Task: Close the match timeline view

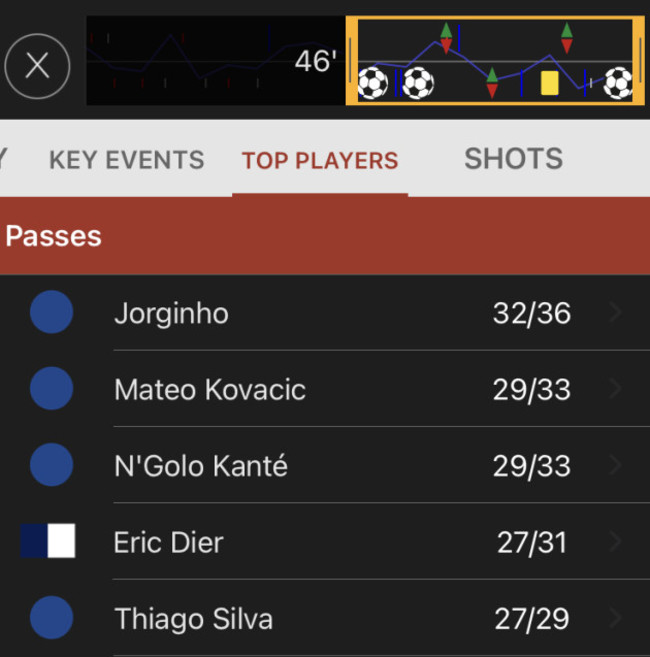Action: [x=37, y=66]
